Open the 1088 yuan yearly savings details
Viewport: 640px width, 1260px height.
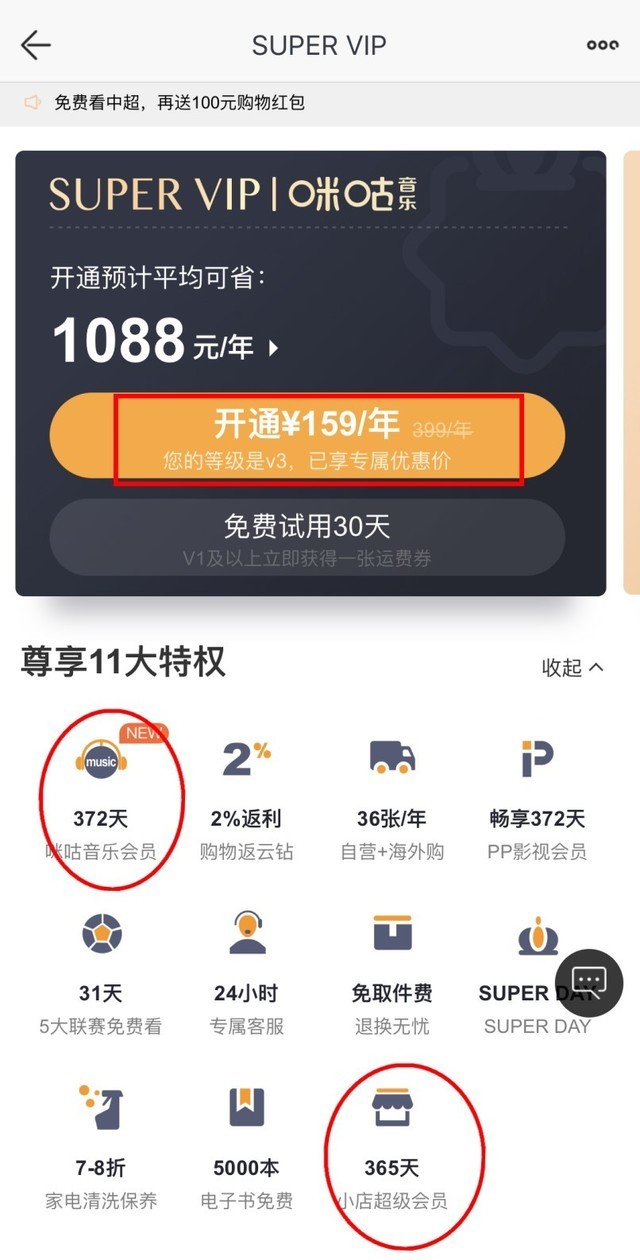pyautogui.click(x=165, y=341)
